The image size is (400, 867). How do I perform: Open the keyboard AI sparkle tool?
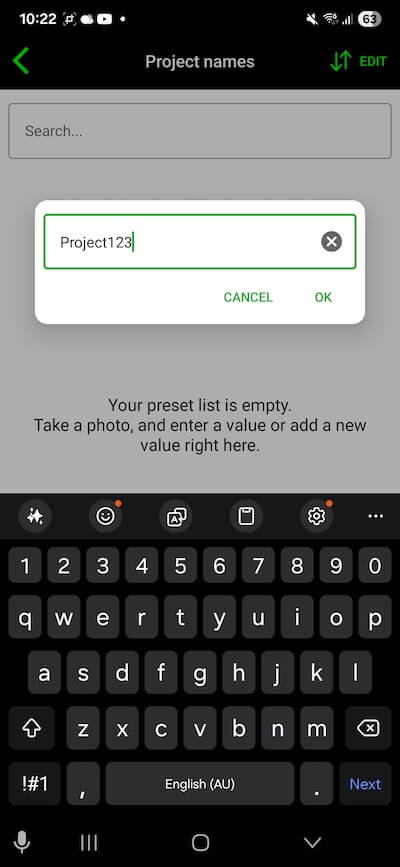point(35,516)
